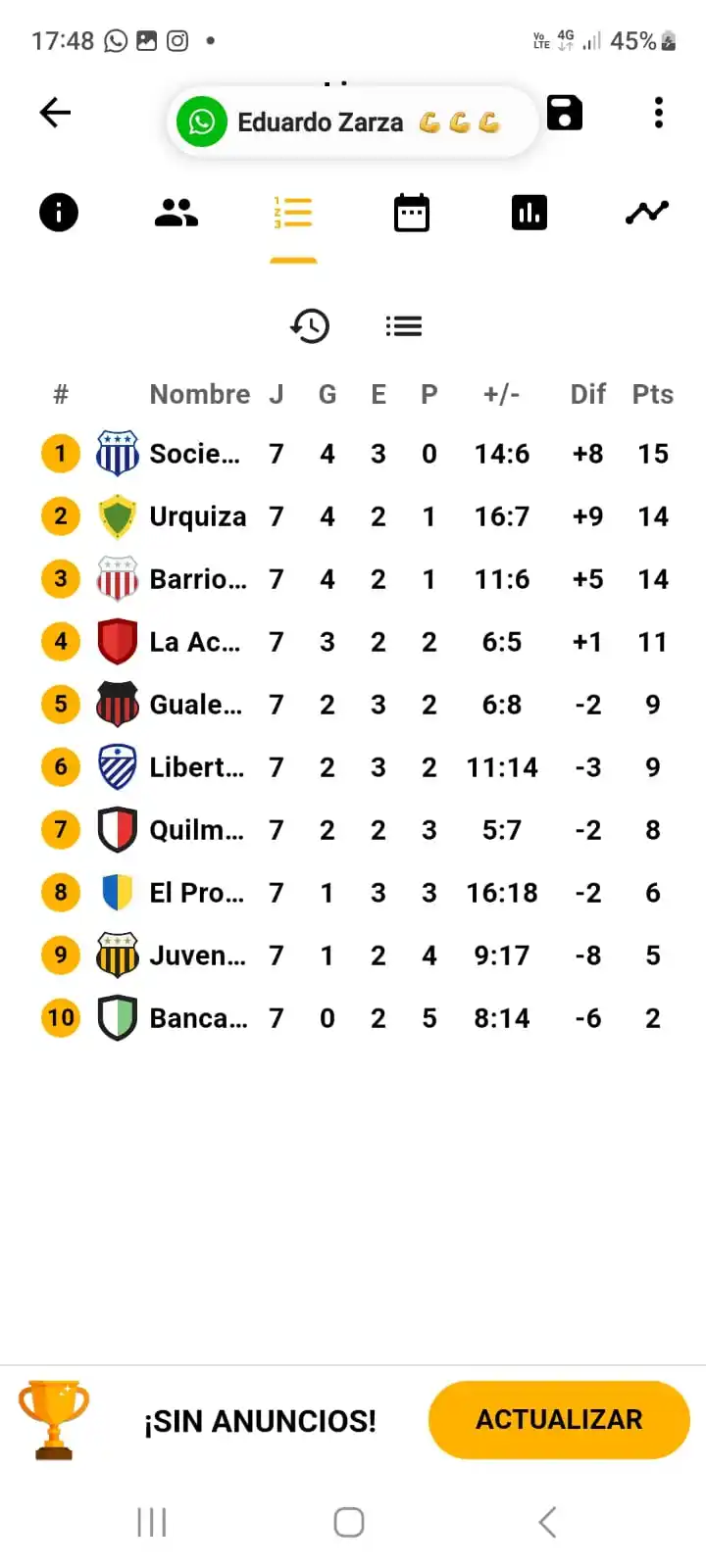Open Urquiza's team page
Screen dimensions: 706x1568
point(198,516)
